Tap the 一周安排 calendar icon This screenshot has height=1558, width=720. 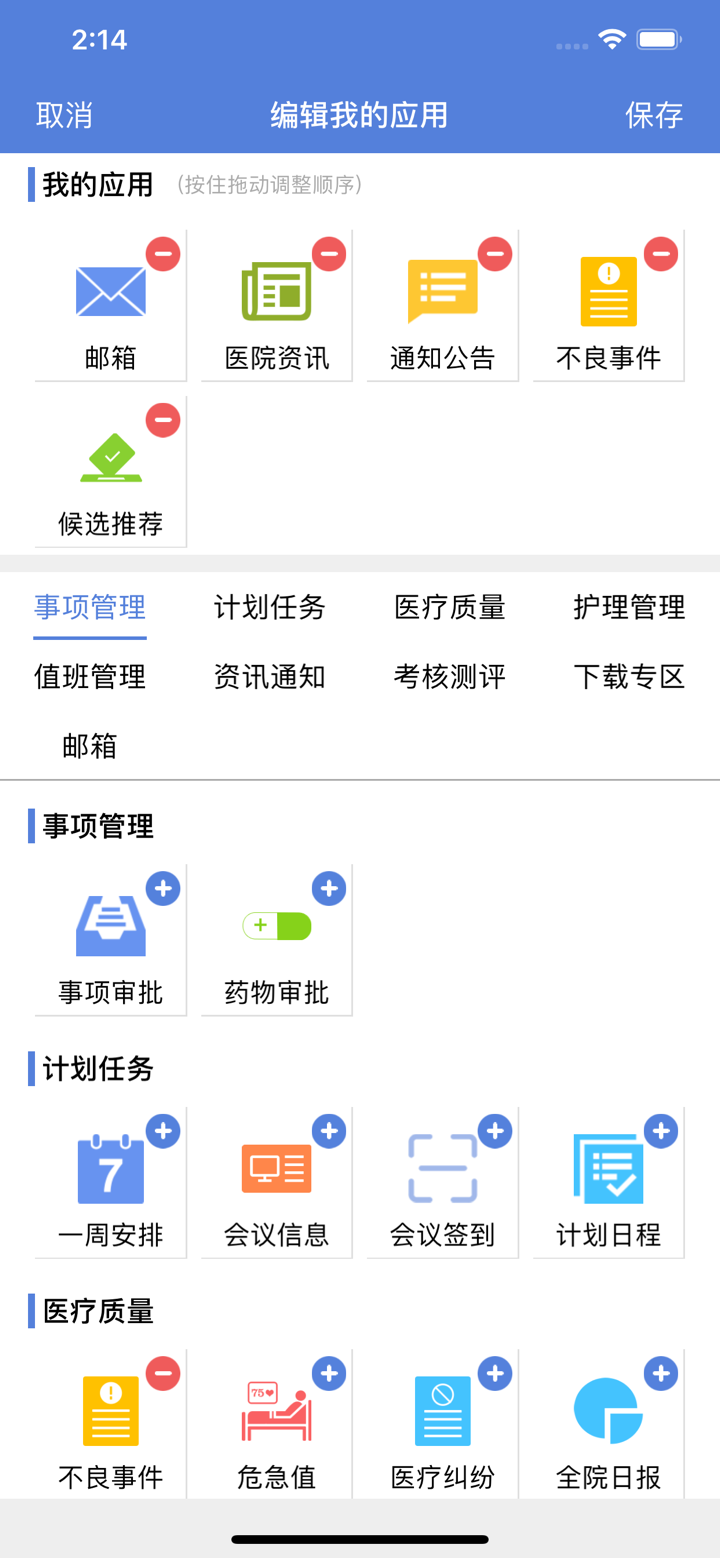tap(110, 1170)
